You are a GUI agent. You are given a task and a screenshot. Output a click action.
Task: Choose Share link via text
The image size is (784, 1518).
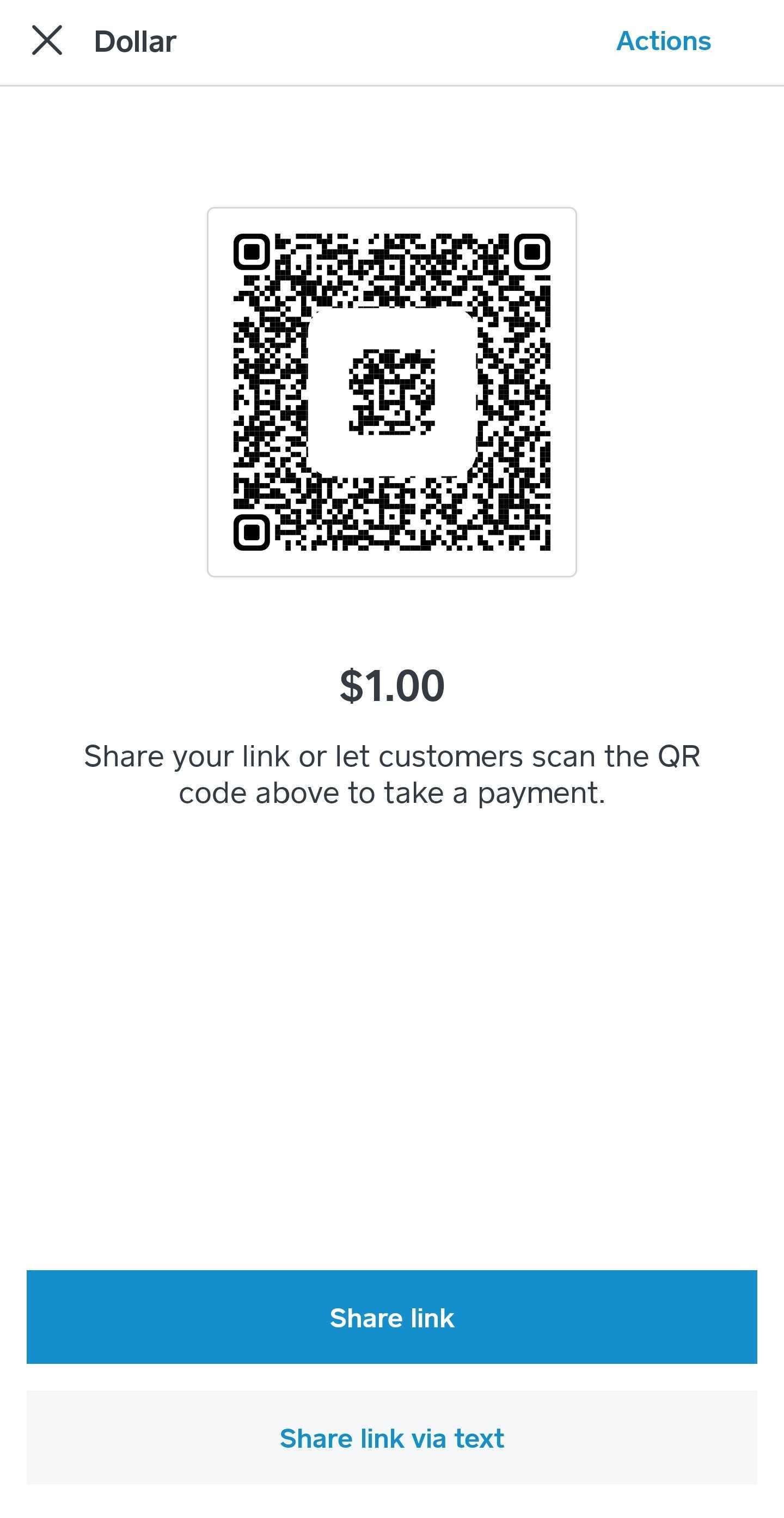point(391,1438)
